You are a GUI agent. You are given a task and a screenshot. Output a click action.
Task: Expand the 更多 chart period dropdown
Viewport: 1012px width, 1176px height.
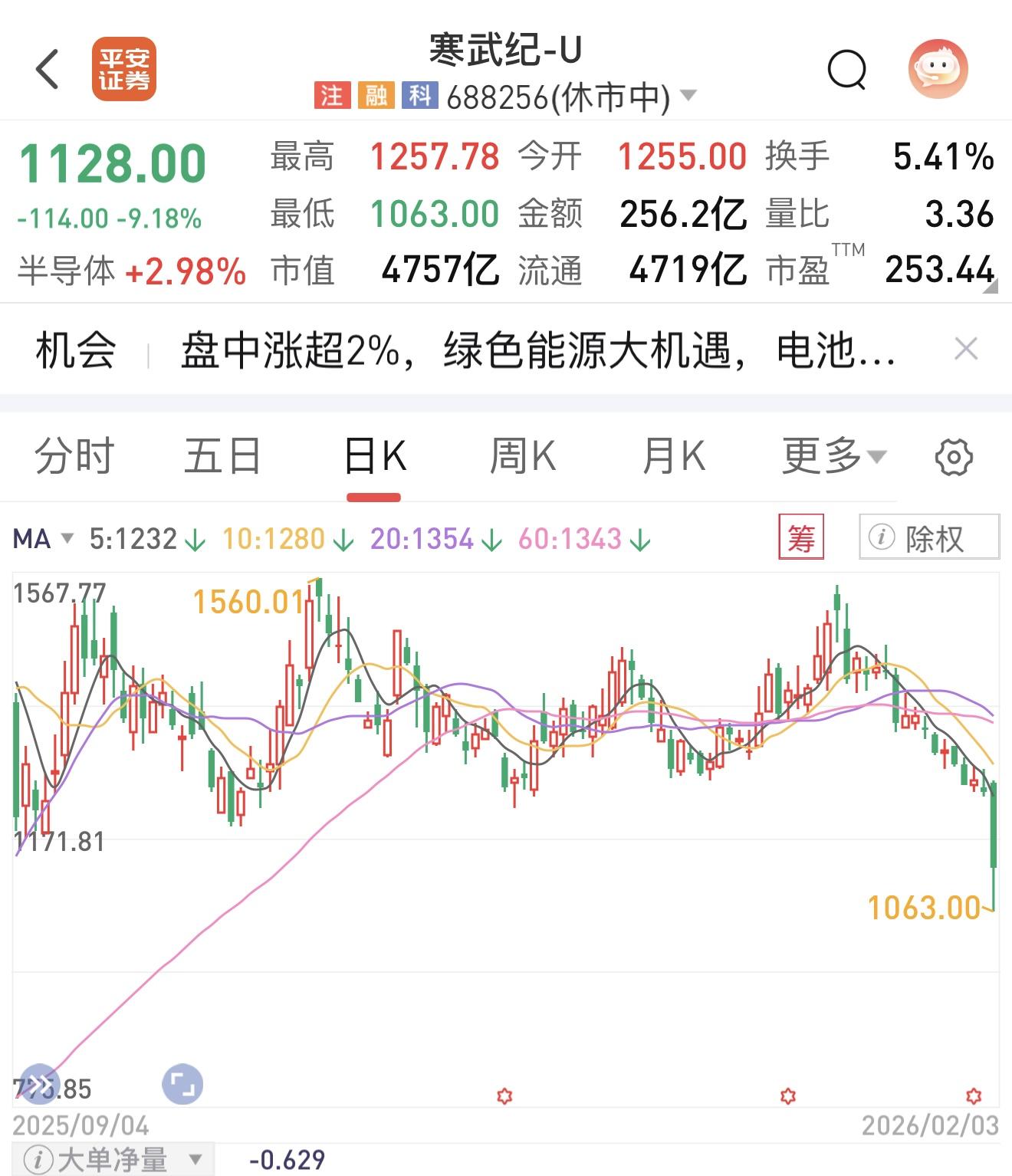[833, 456]
